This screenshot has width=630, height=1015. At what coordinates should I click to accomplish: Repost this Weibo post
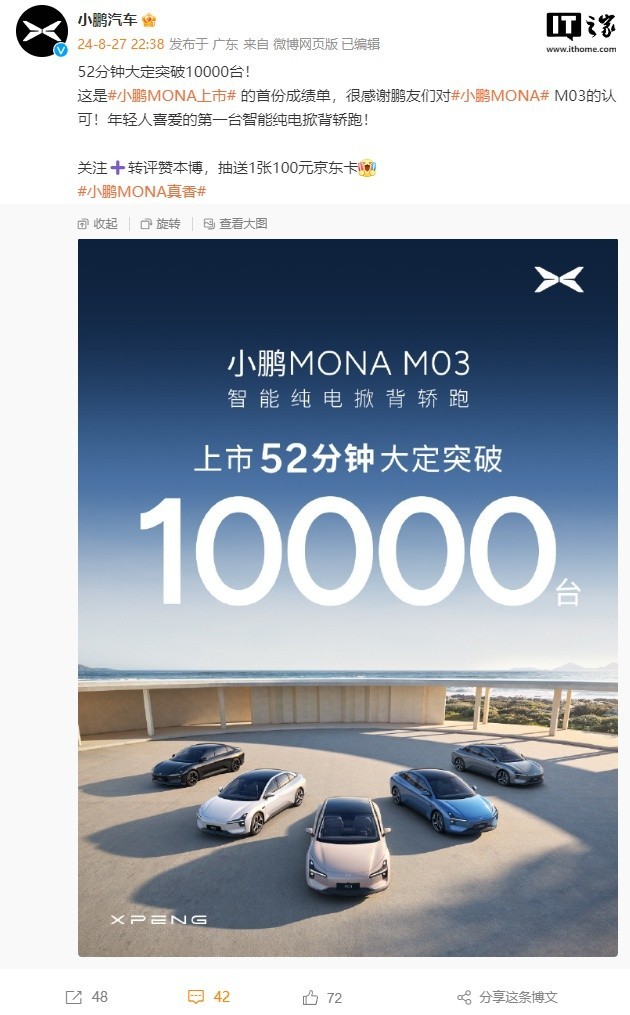click(x=87, y=997)
